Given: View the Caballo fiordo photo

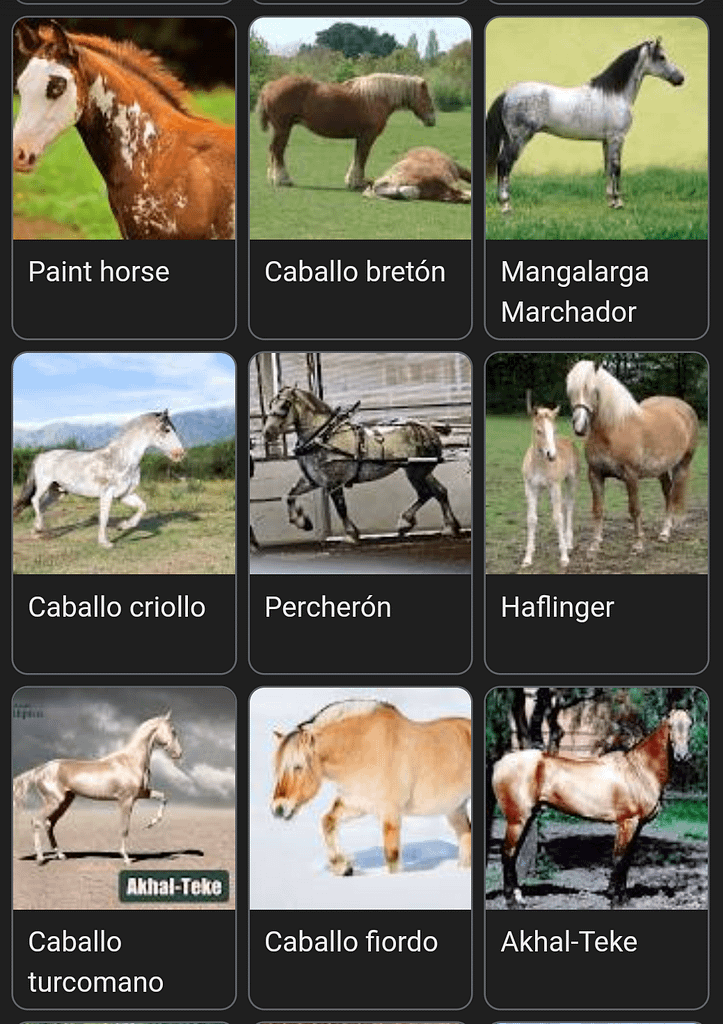Looking at the screenshot, I should coord(360,798).
